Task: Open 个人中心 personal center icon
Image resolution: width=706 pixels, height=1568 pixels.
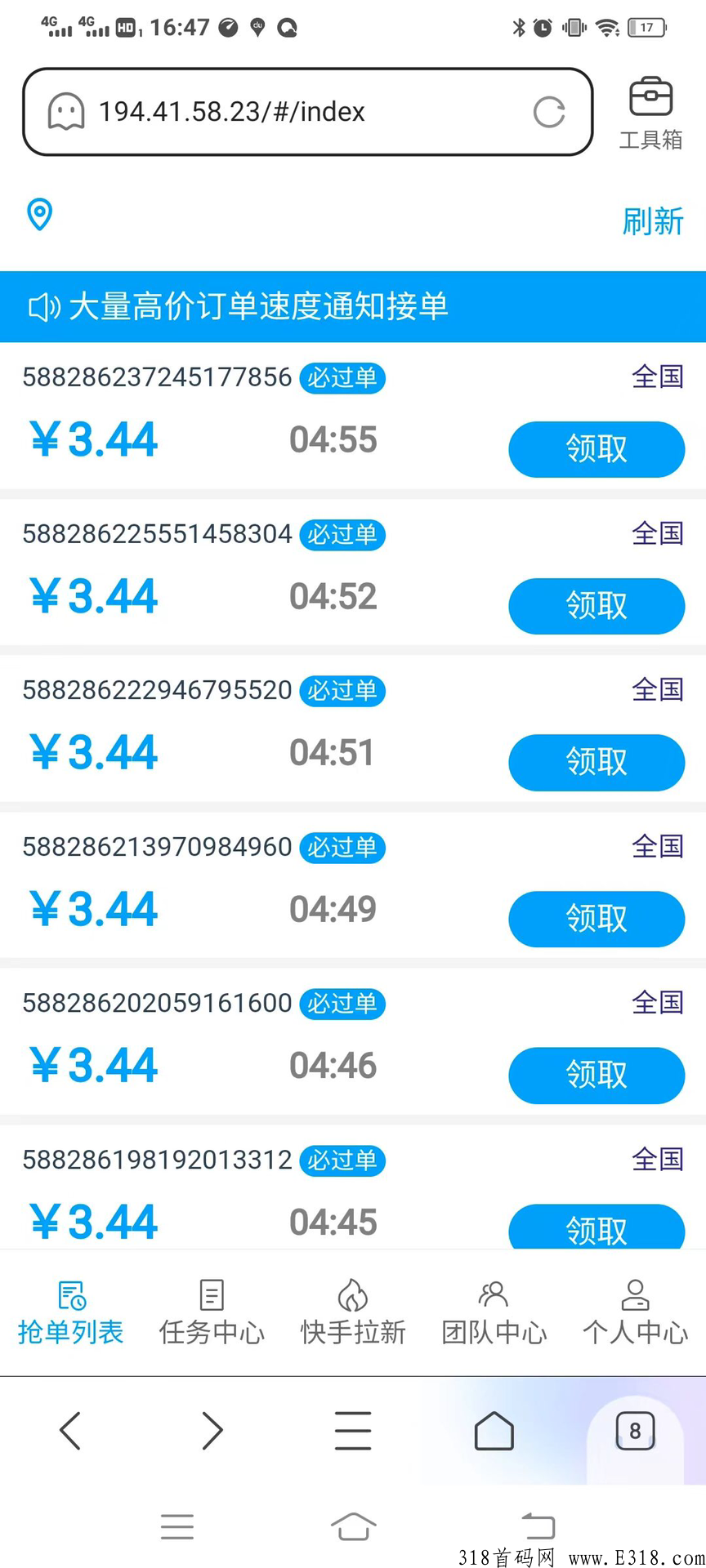Action: [635, 1307]
